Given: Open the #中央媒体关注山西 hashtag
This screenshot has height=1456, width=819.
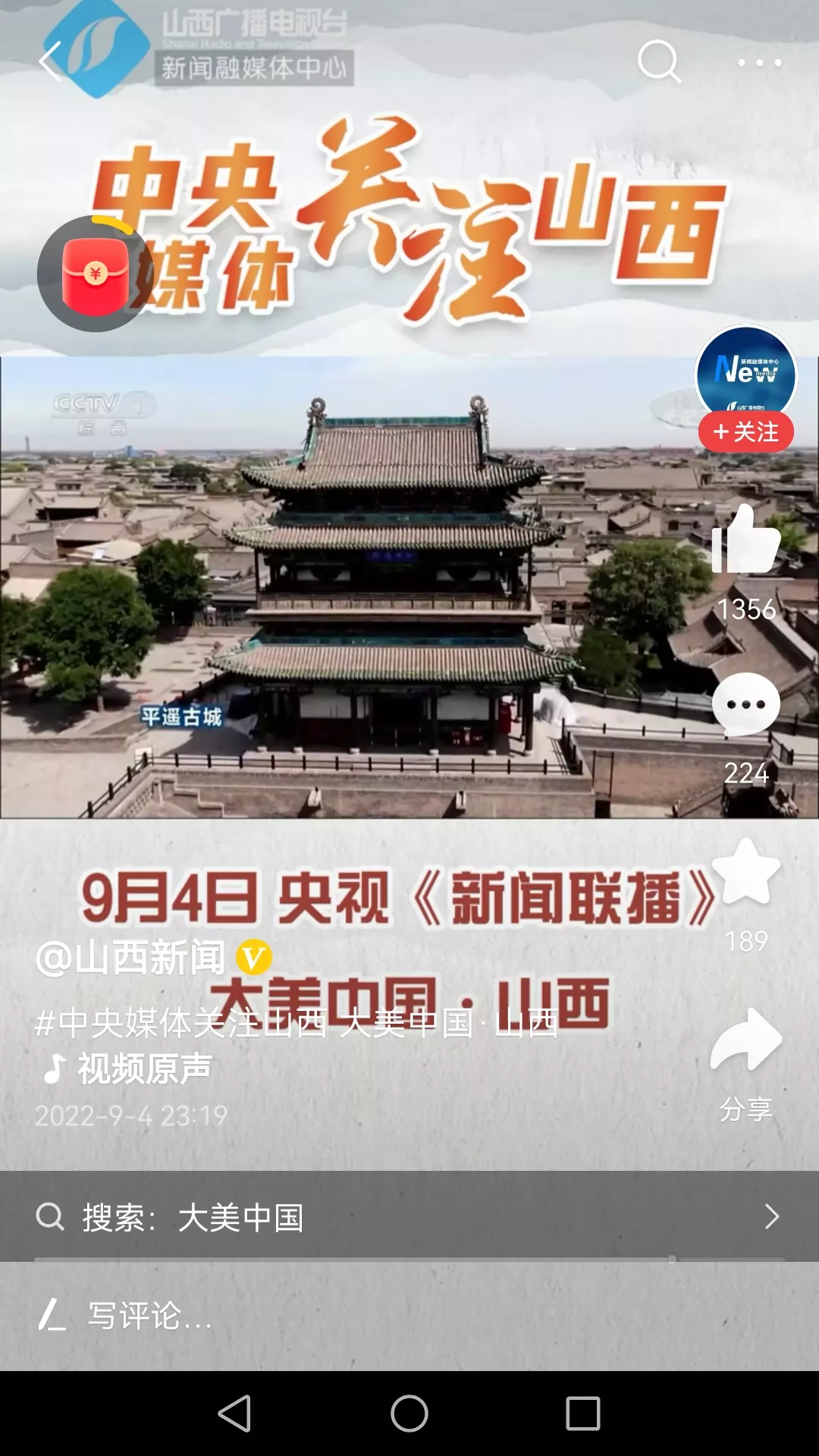Looking at the screenshot, I should (x=182, y=1024).
